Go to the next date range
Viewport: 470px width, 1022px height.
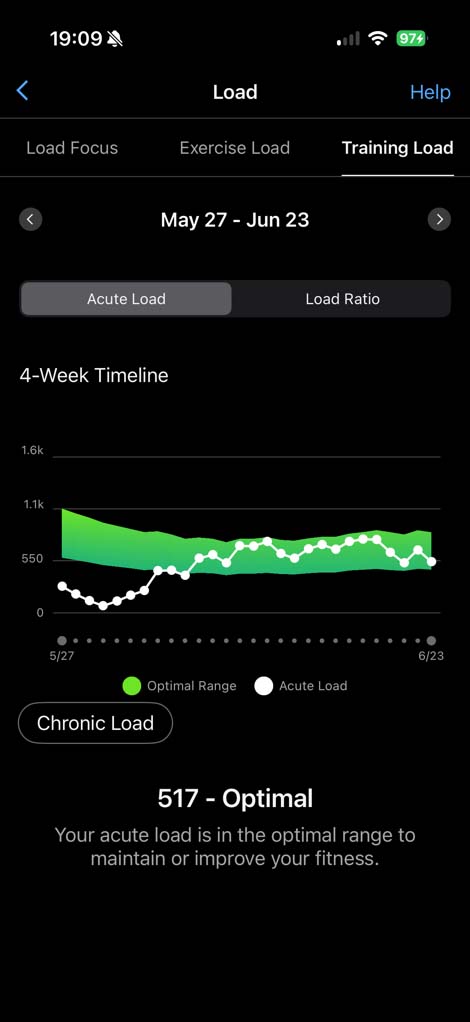click(439, 219)
